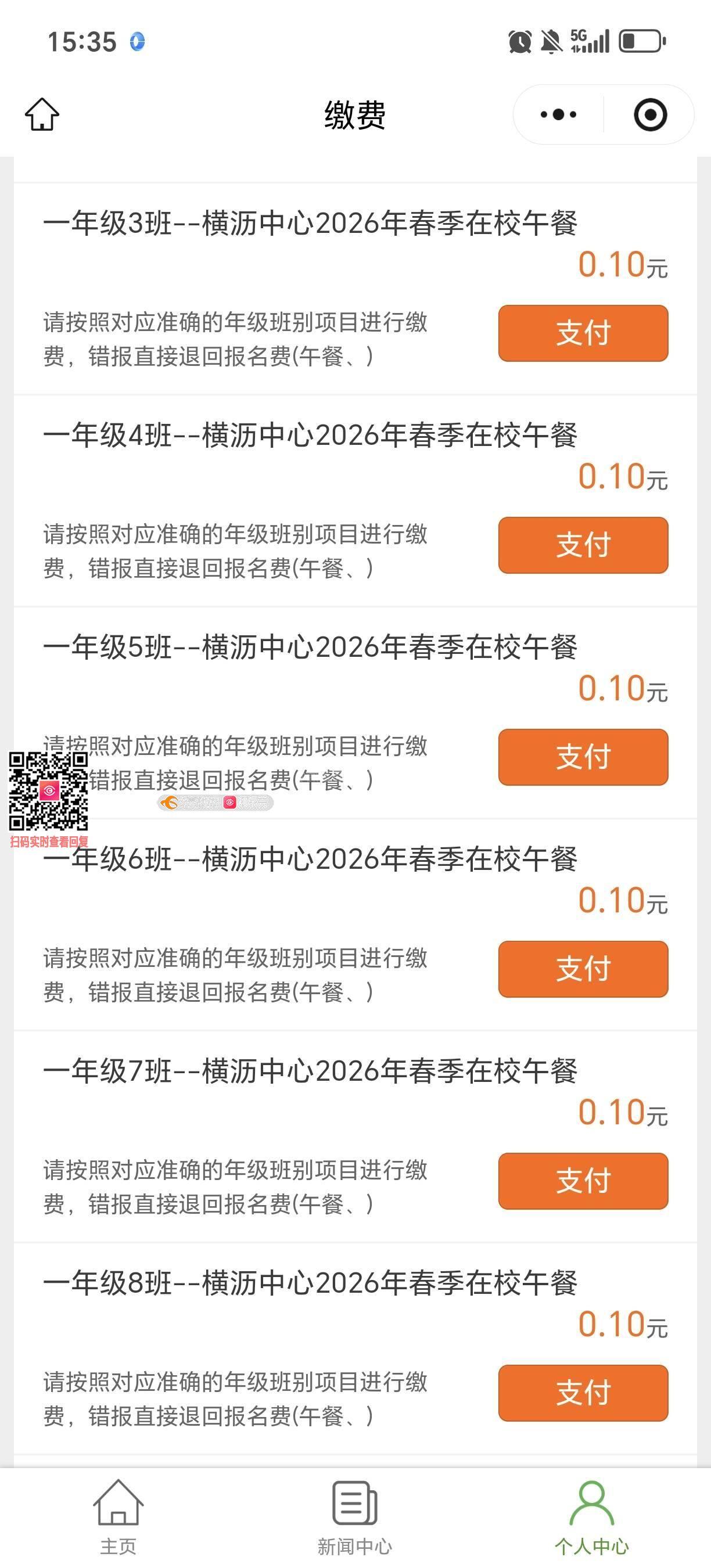Viewport: 711px width, 1568px height.
Task: Pay for 一年级3班 lunch fee
Action: point(583,333)
